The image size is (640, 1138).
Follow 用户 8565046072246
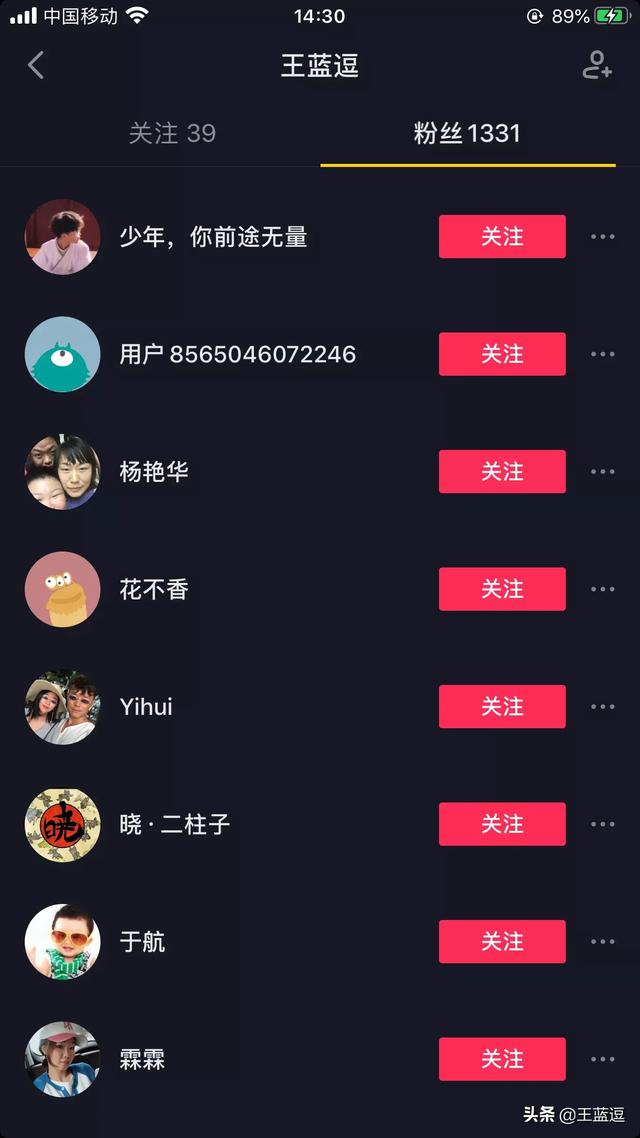502,354
